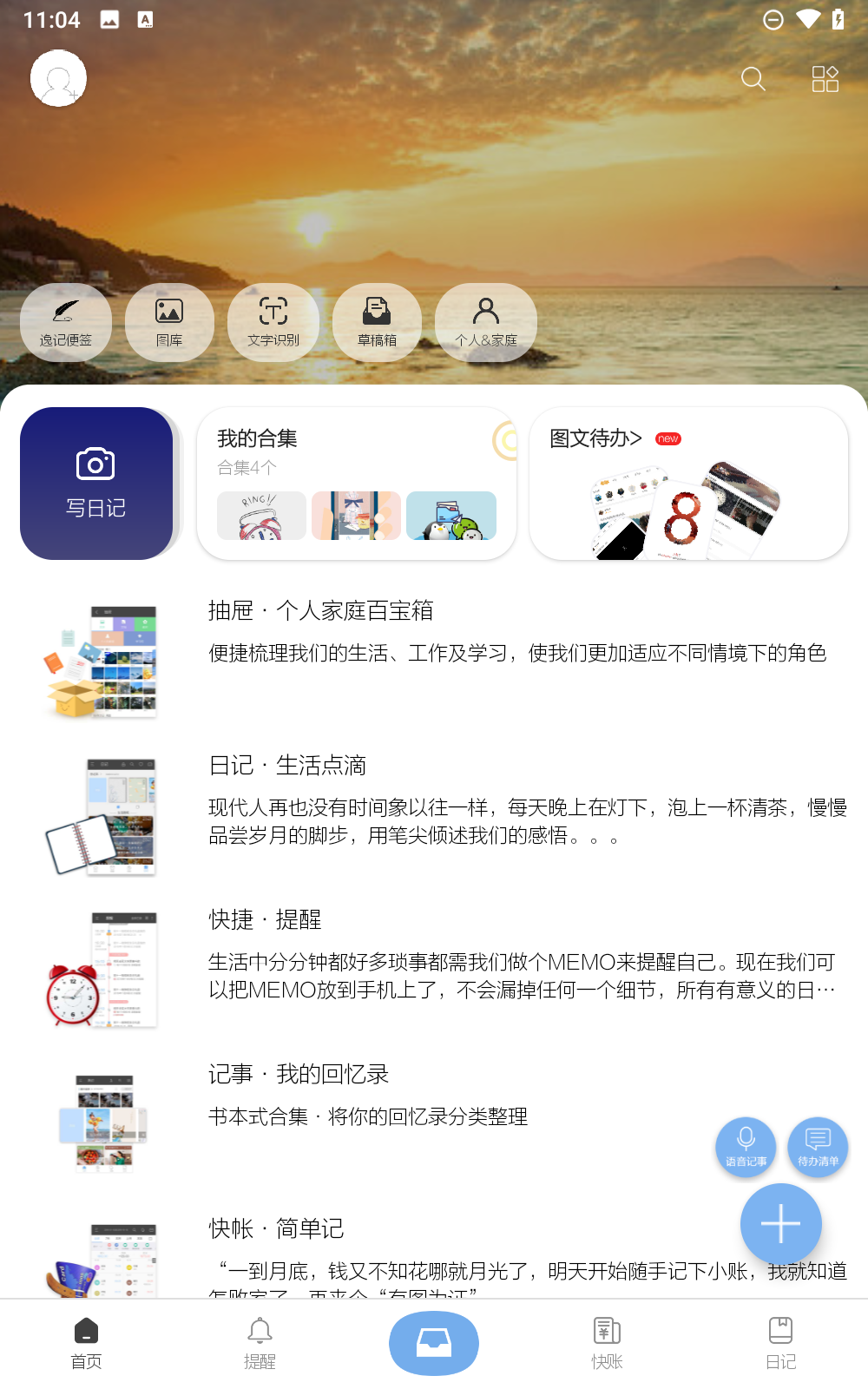
Task: Switch to the 提醒 tab
Action: click(260, 1343)
